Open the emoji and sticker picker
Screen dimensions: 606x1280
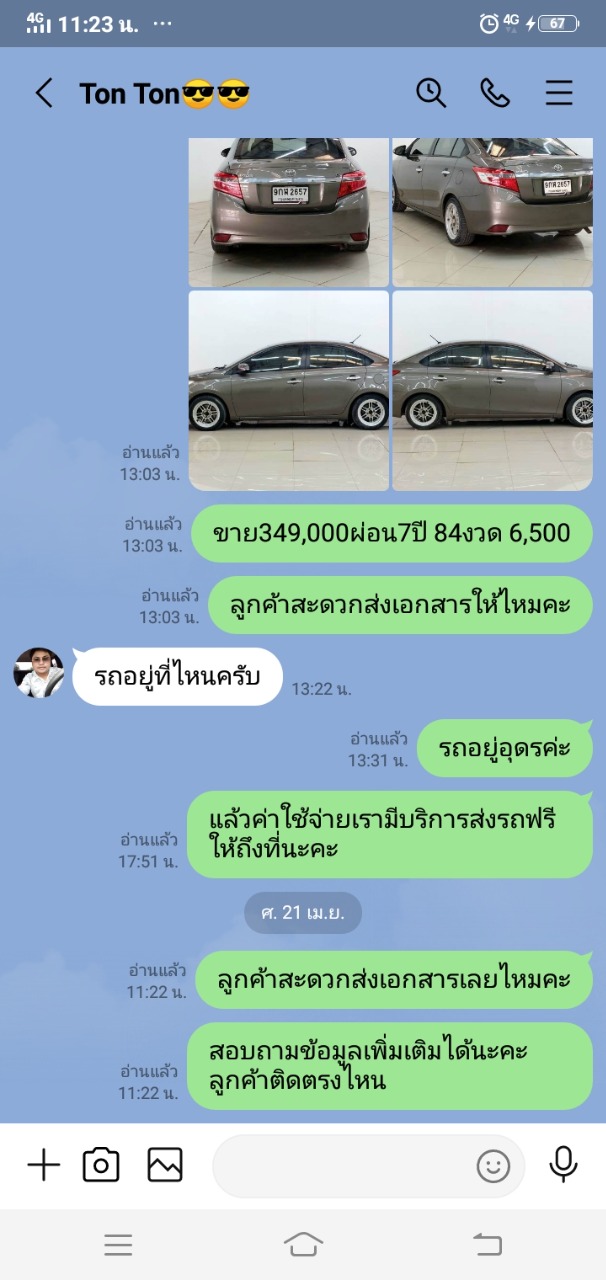pyautogui.click(x=493, y=1166)
